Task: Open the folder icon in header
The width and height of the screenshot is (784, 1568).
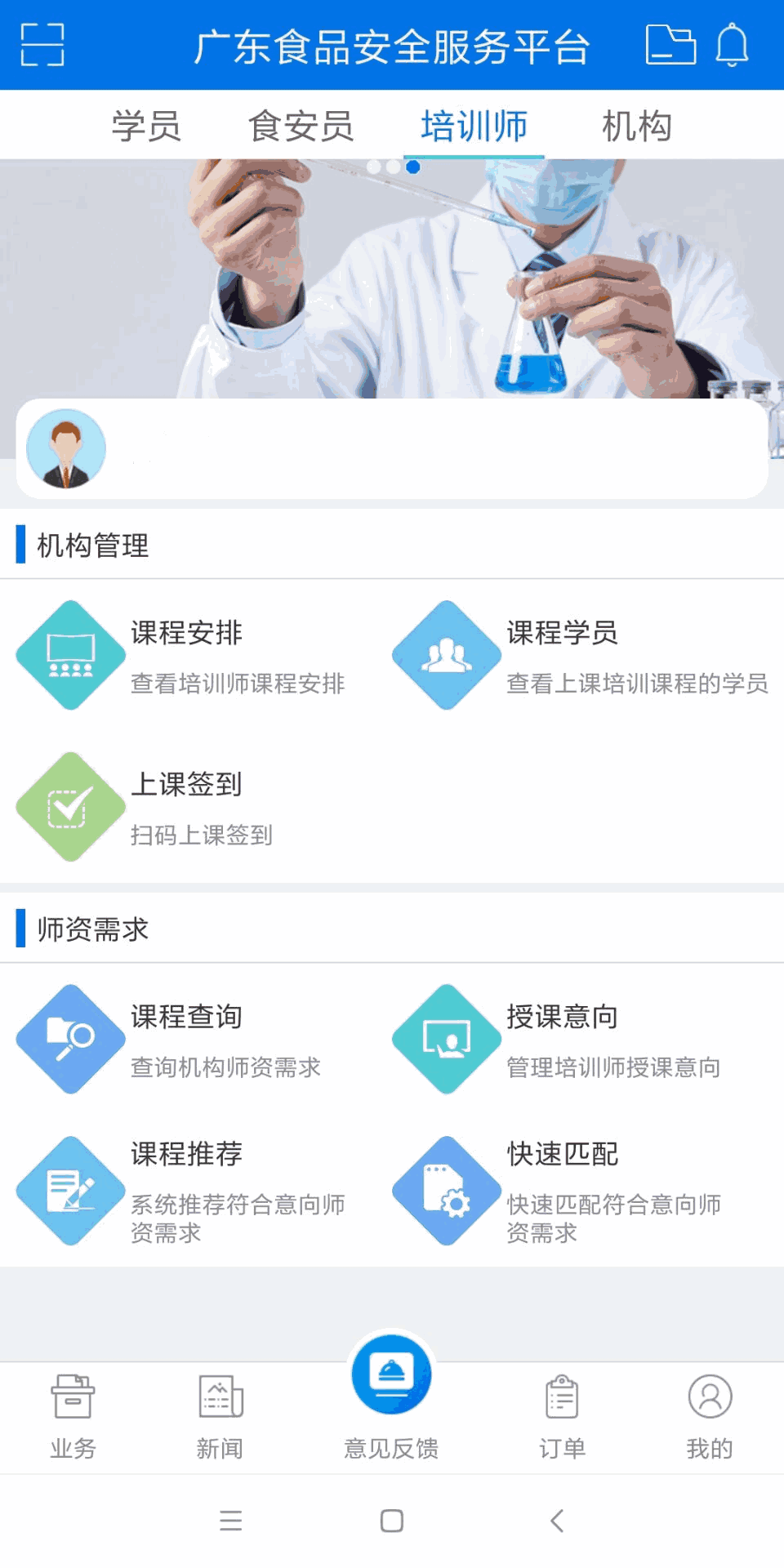Action: [x=670, y=44]
